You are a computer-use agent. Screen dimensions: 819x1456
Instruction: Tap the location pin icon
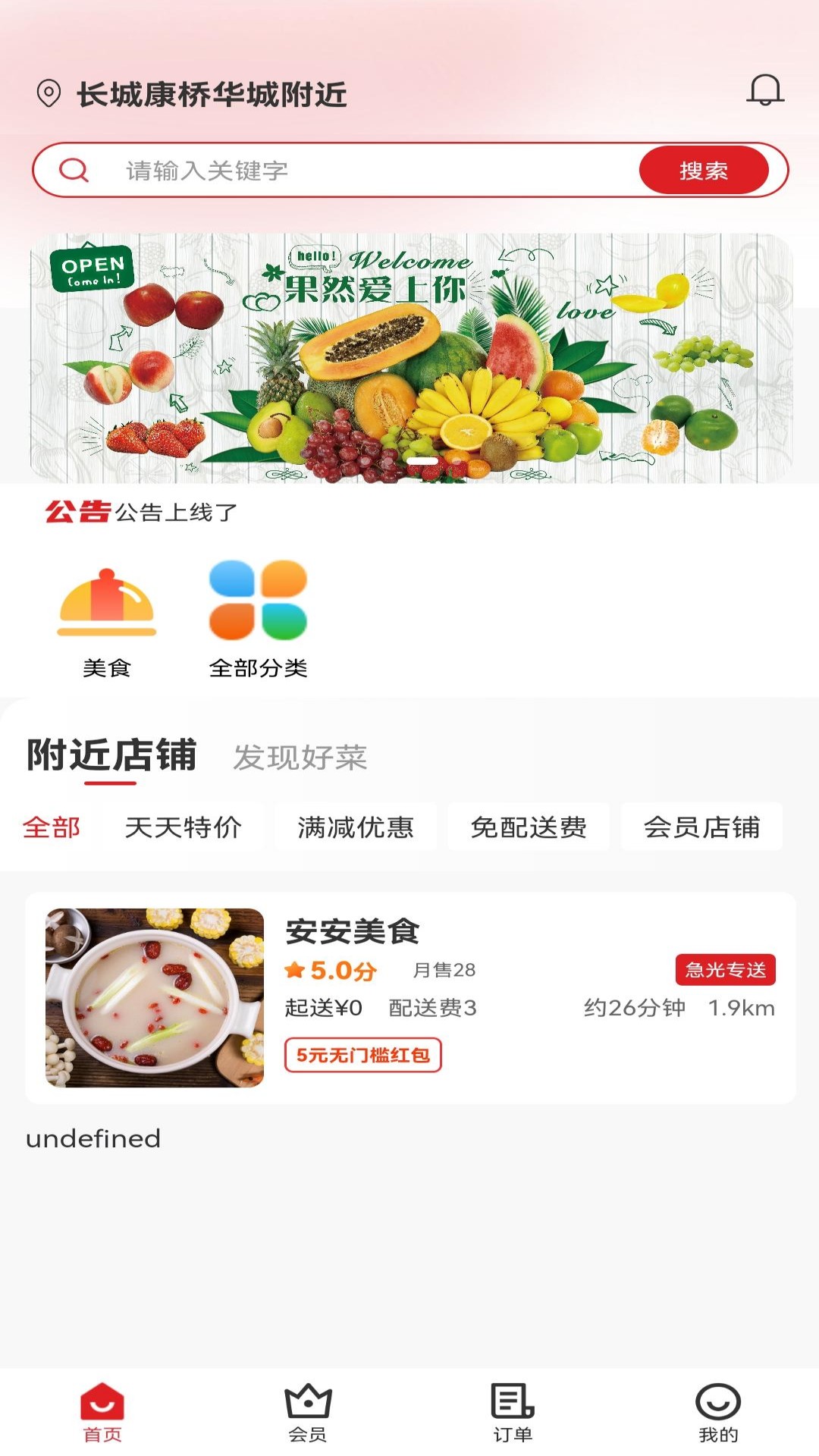[48, 93]
